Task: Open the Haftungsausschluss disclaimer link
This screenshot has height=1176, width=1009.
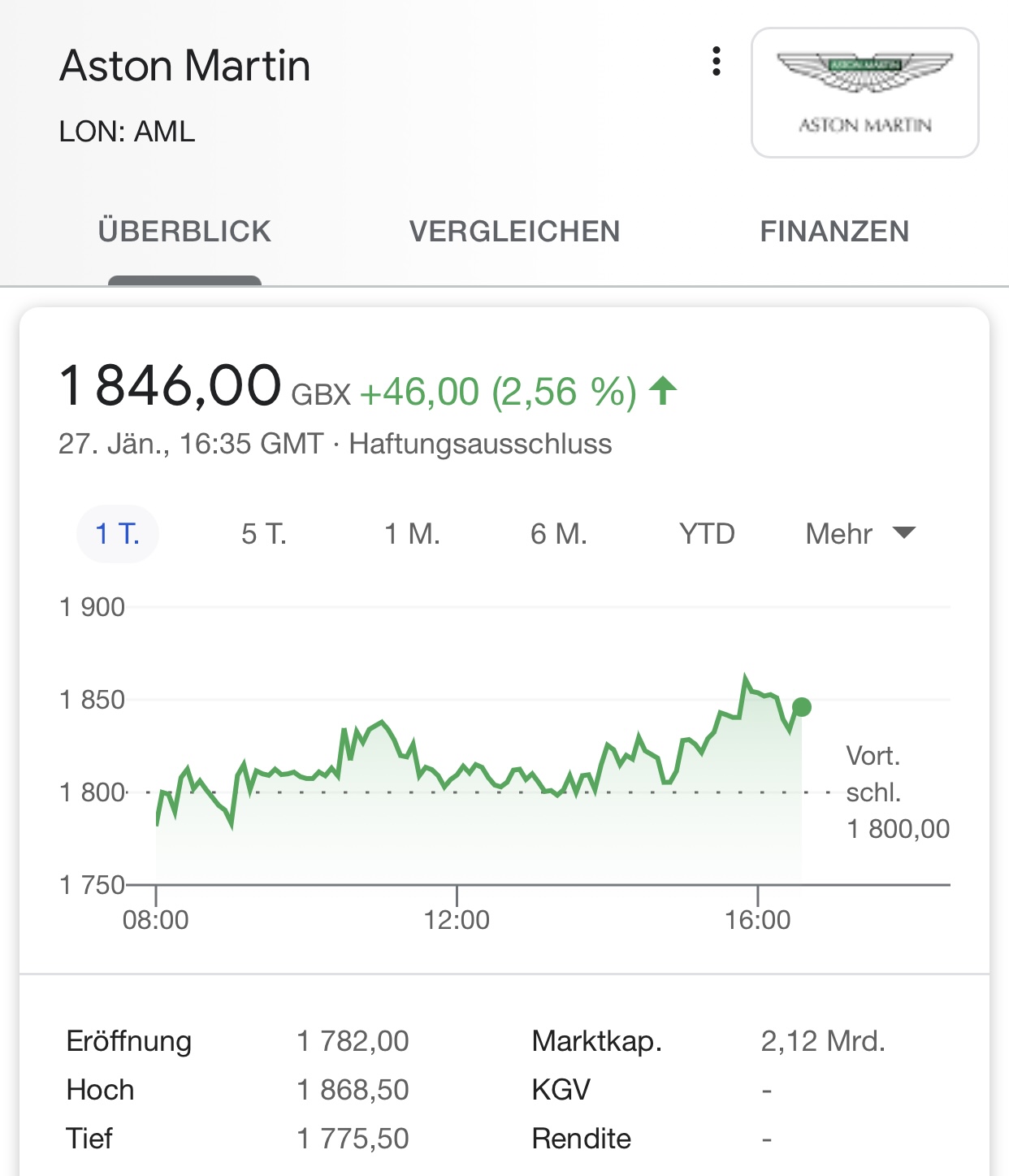Action: [x=480, y=445]
